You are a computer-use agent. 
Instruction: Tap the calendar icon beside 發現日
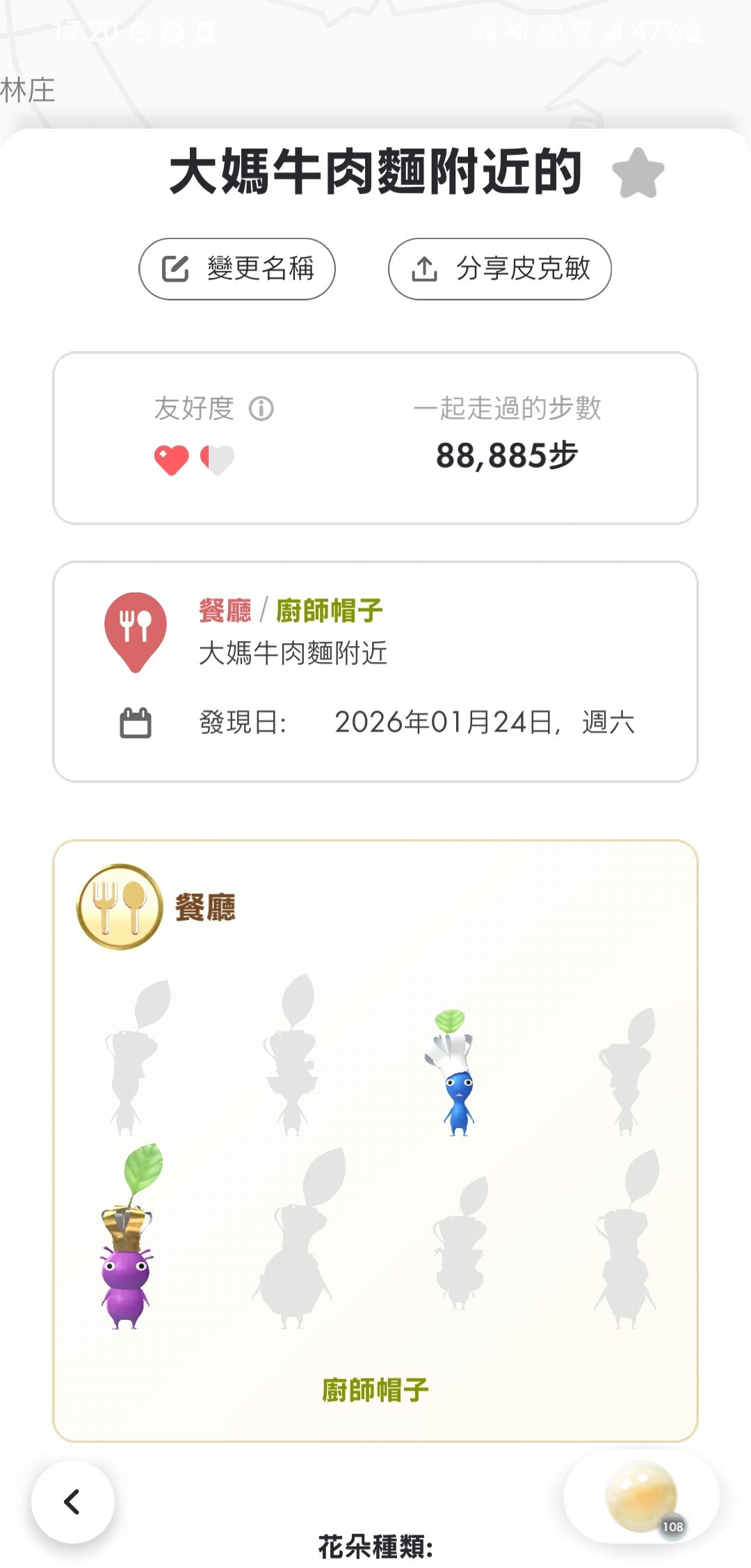pos(136,723)
